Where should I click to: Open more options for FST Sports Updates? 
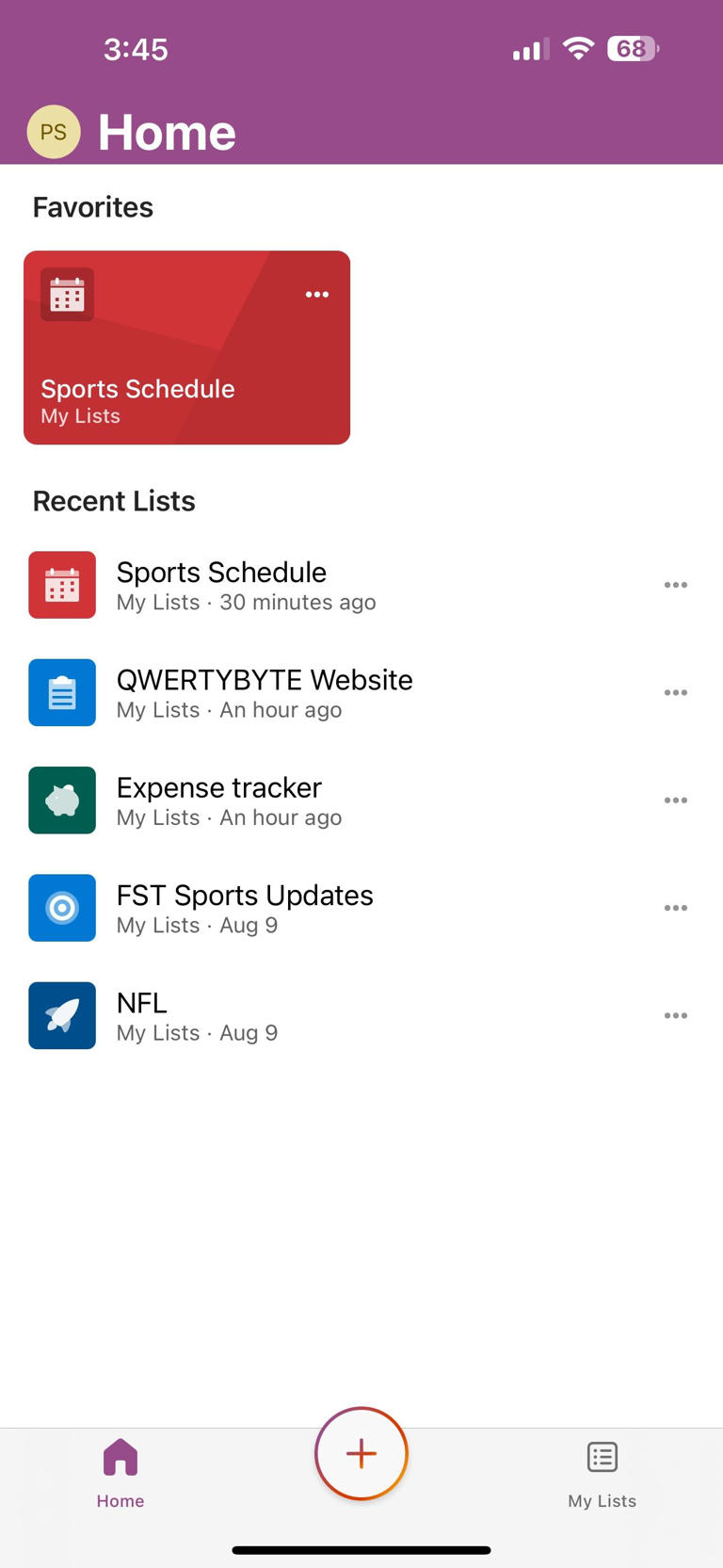676,908
